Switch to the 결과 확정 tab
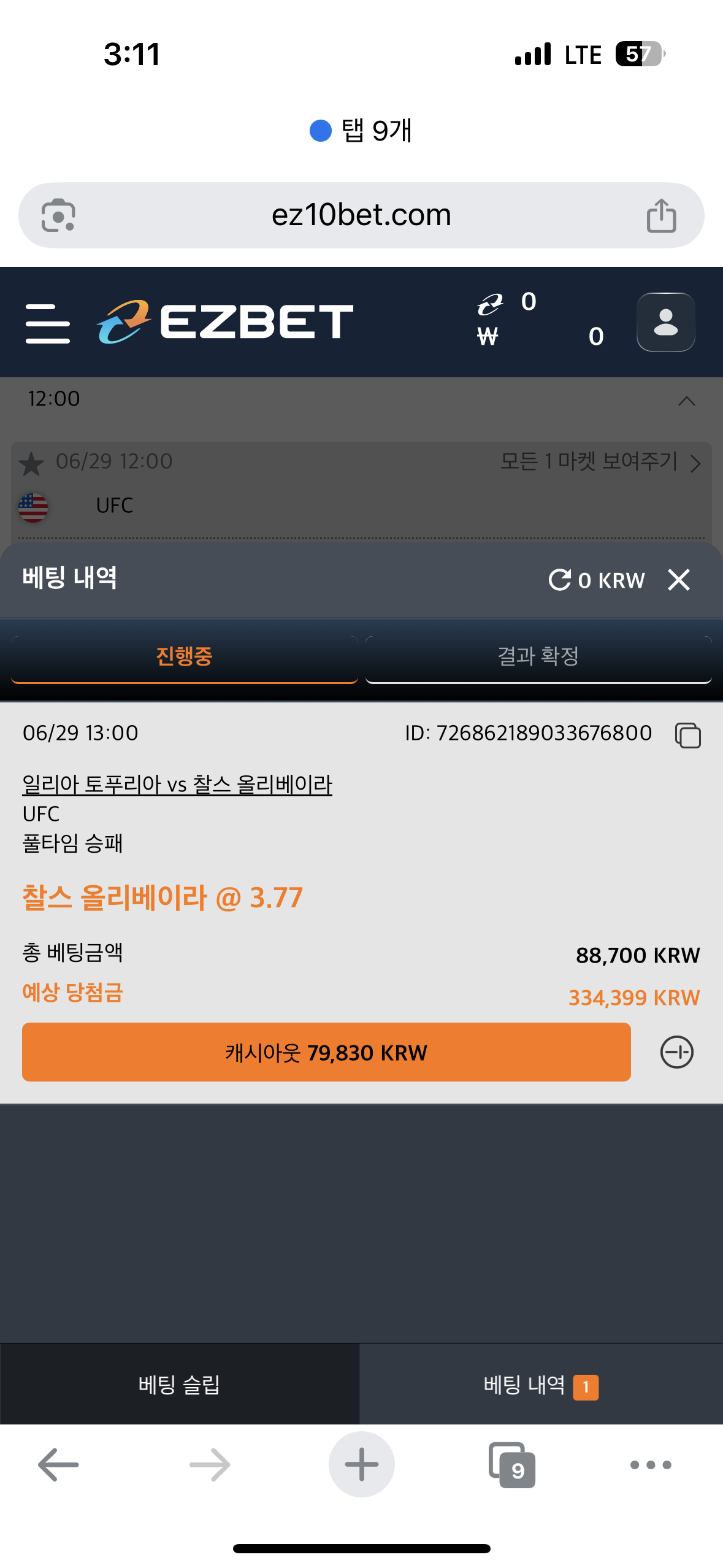 pyautogui.click(x=538, y=656)
